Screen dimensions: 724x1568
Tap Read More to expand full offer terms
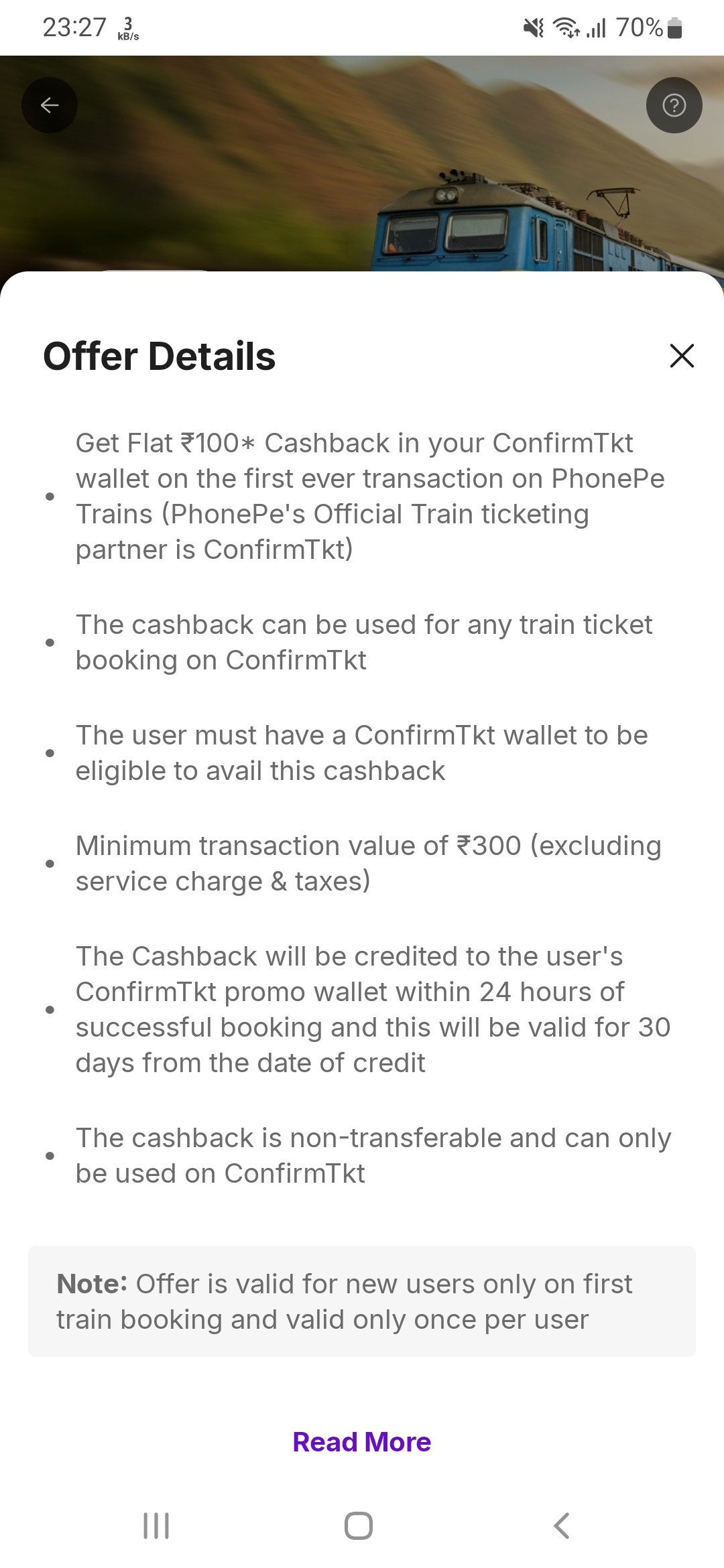tap(361, 1441)
